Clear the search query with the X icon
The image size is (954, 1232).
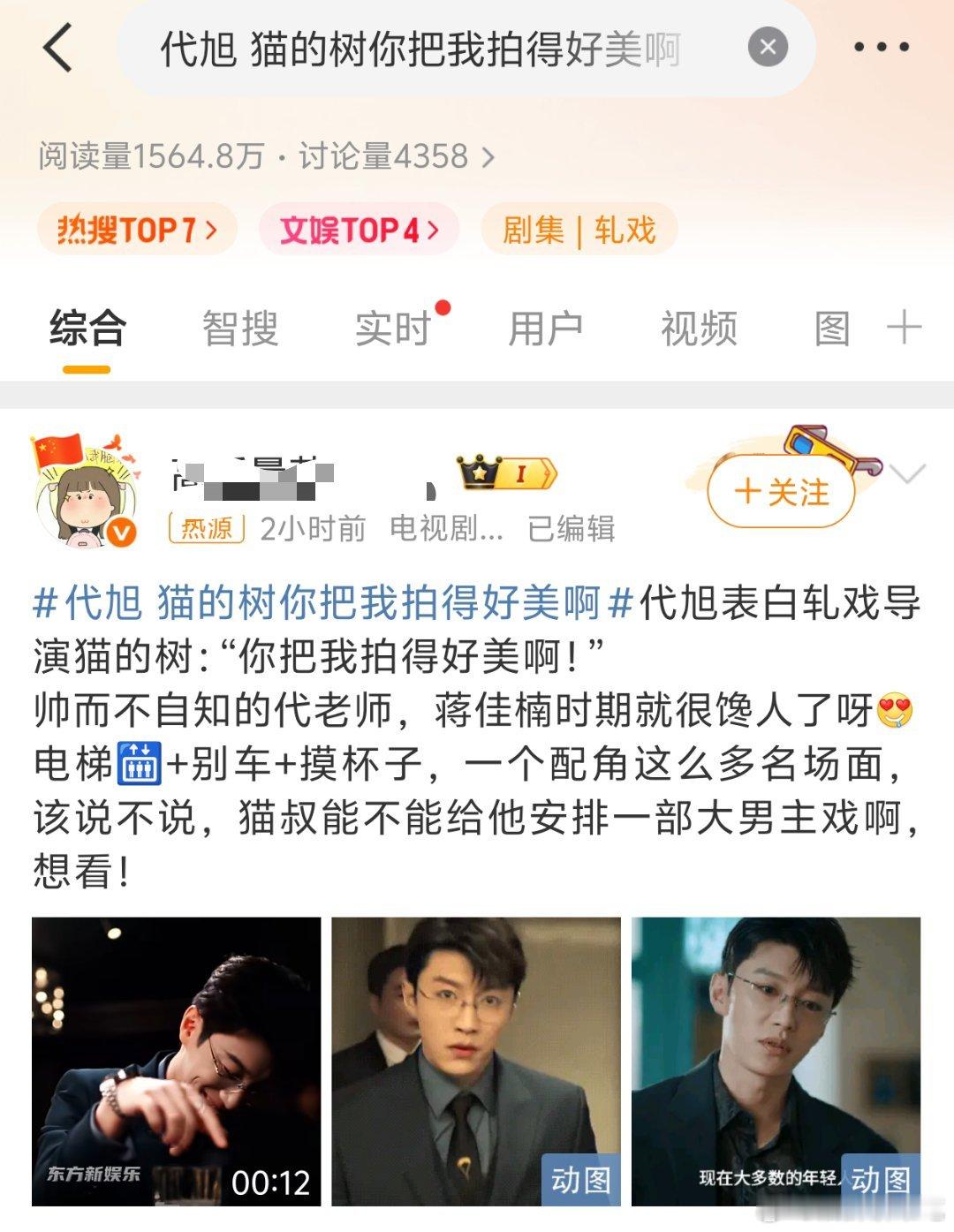click(767, 49)
